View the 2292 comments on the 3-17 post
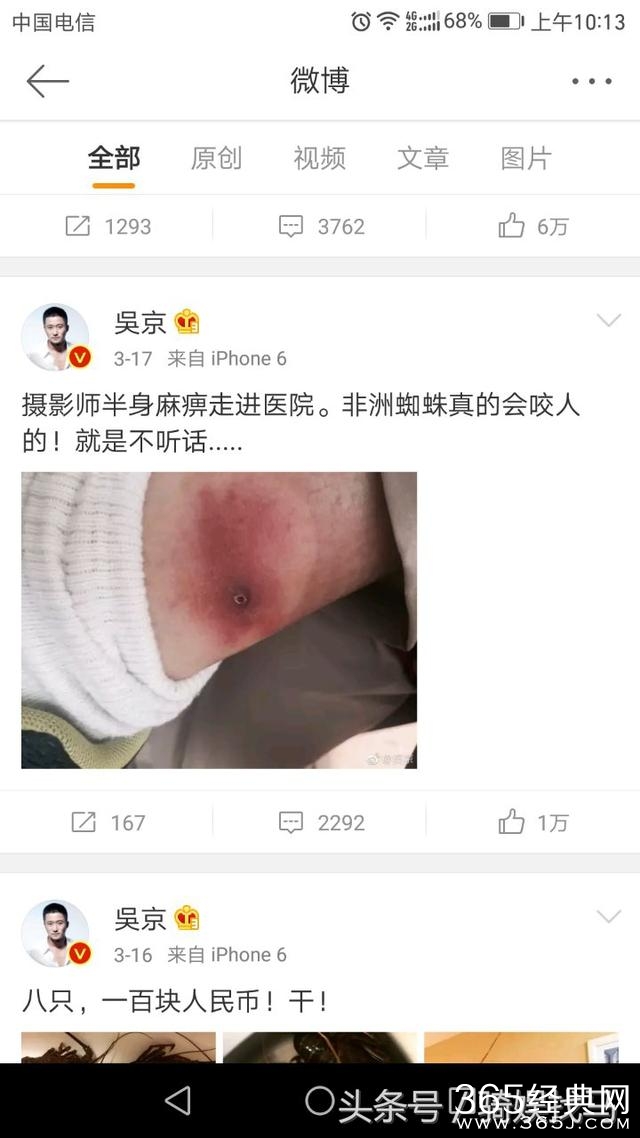The height and width of the screenshot is (1138, 640). [321, 822]
